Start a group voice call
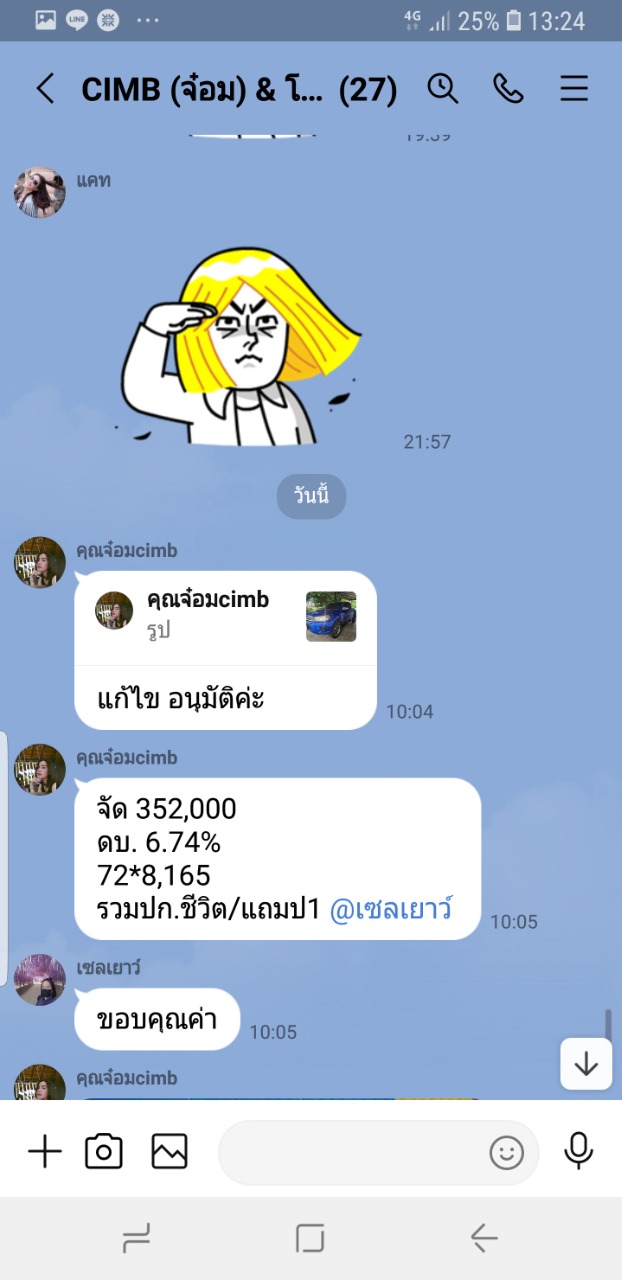 click(508, 89)
